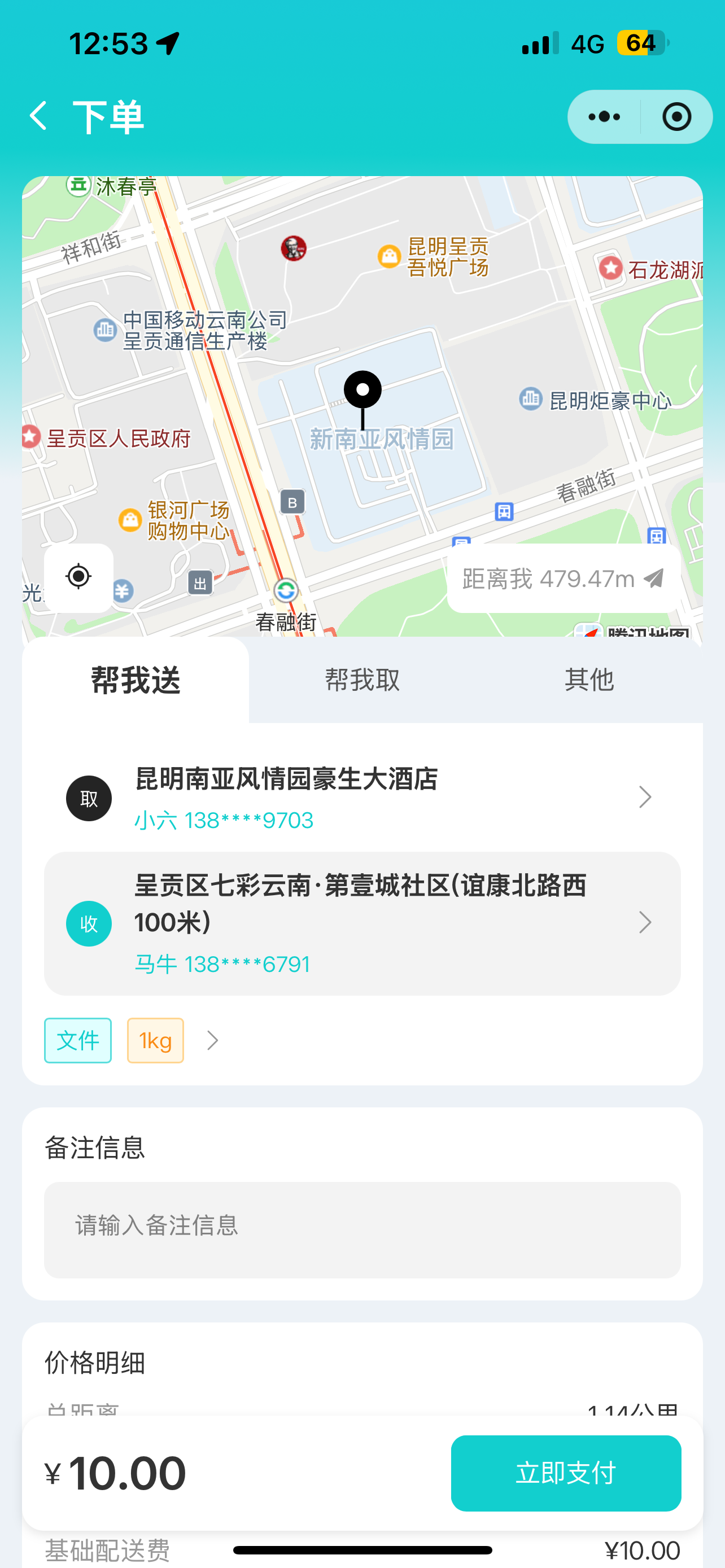Edit delivery address 呈贡区七彩云南·第壹城社区

[x=362, y=923]
